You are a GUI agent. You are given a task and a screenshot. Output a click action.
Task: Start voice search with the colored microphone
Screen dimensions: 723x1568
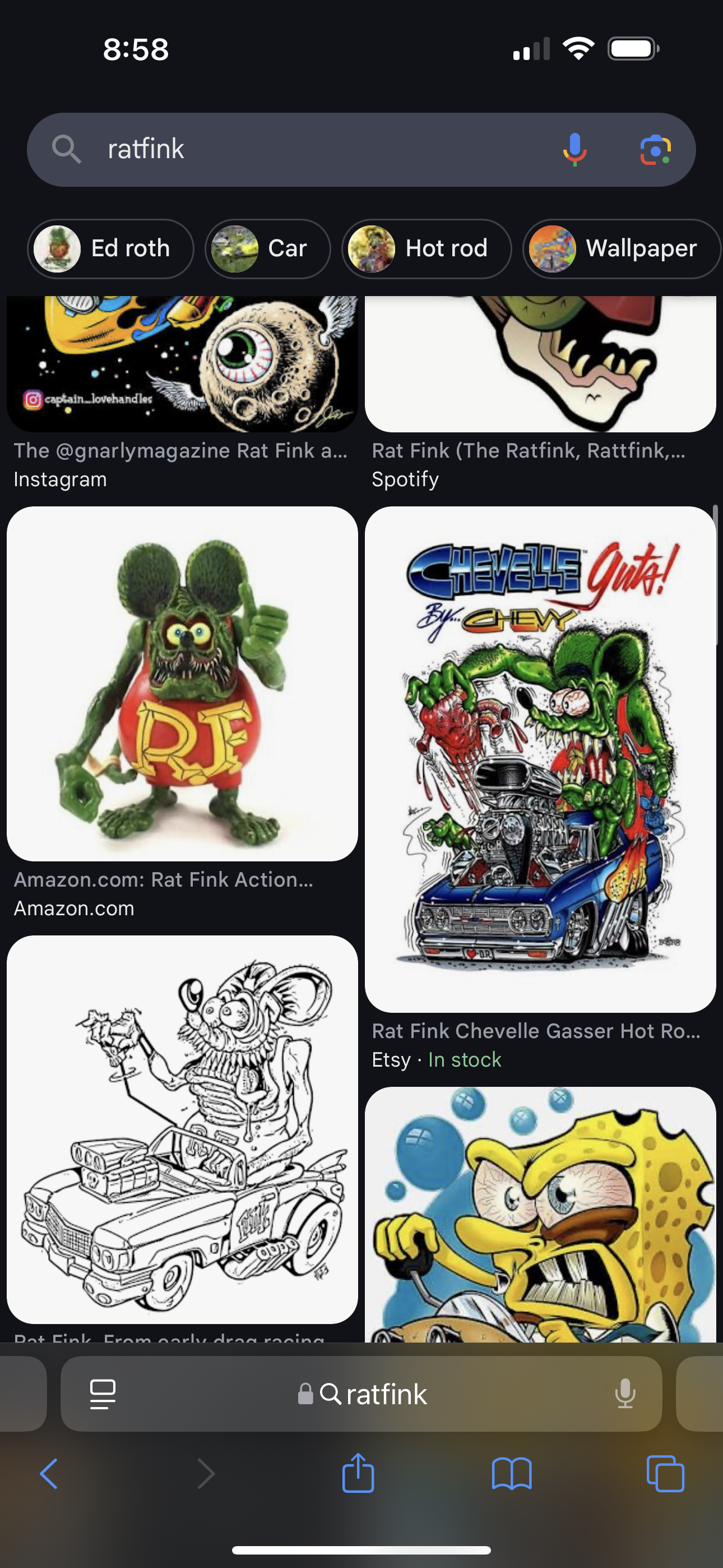pyautogui.click(x=574, y=149)
